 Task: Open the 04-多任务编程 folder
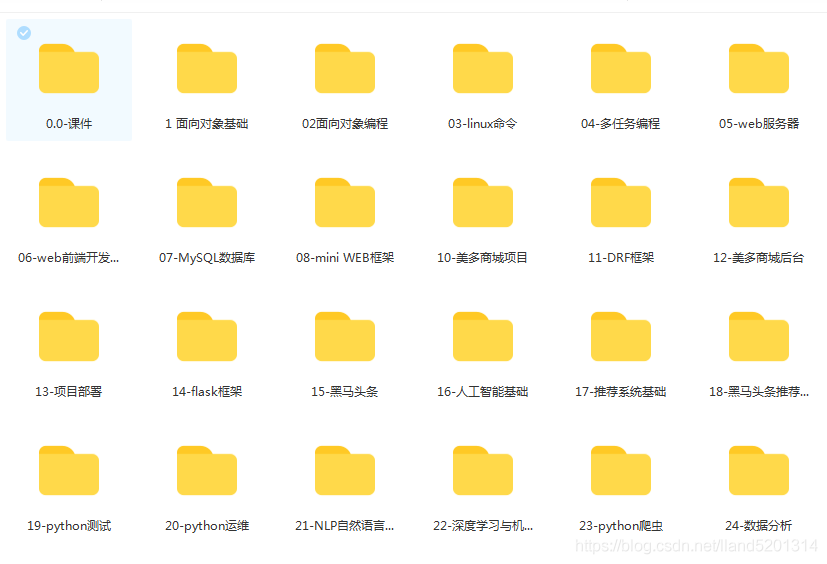coord(621,70)
